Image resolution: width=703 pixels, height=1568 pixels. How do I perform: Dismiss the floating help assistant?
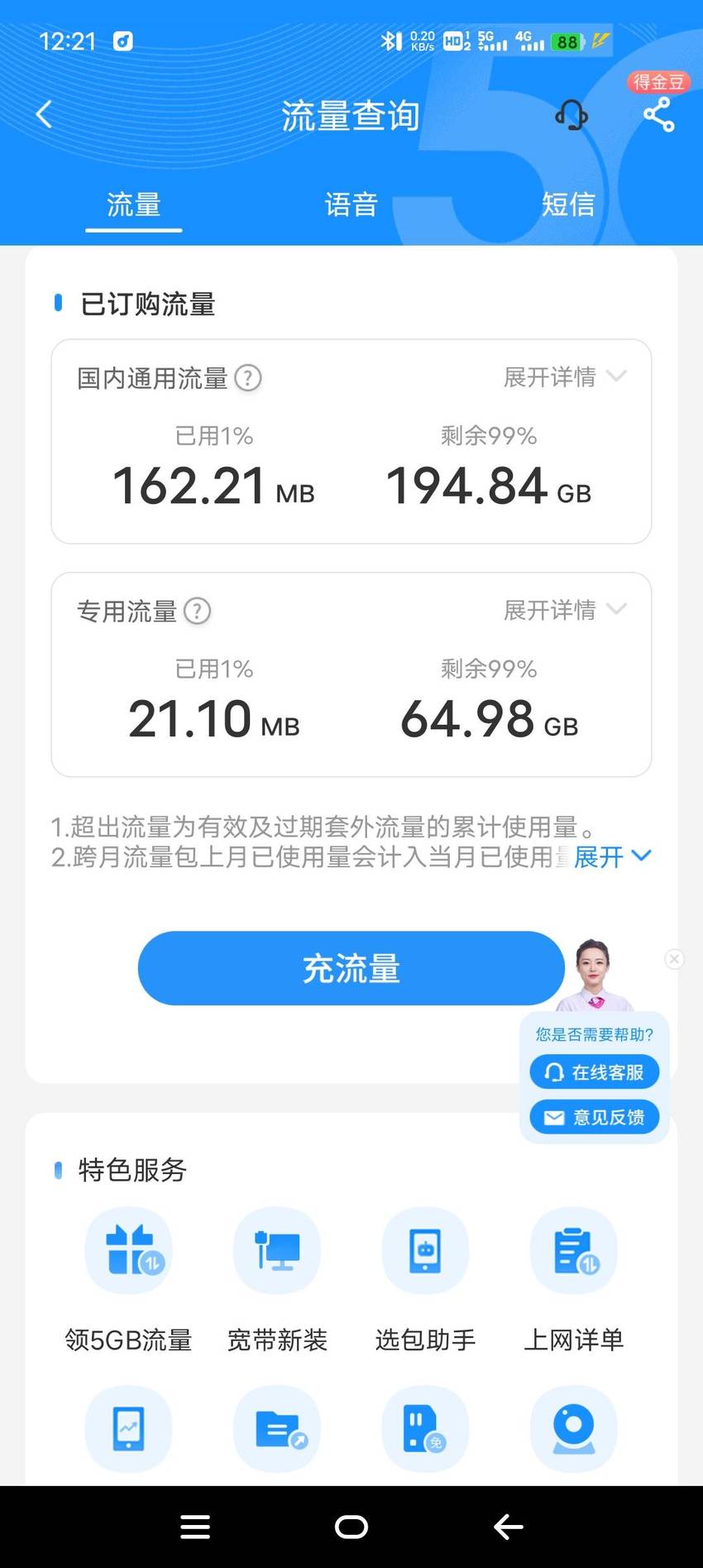(675, 959)
